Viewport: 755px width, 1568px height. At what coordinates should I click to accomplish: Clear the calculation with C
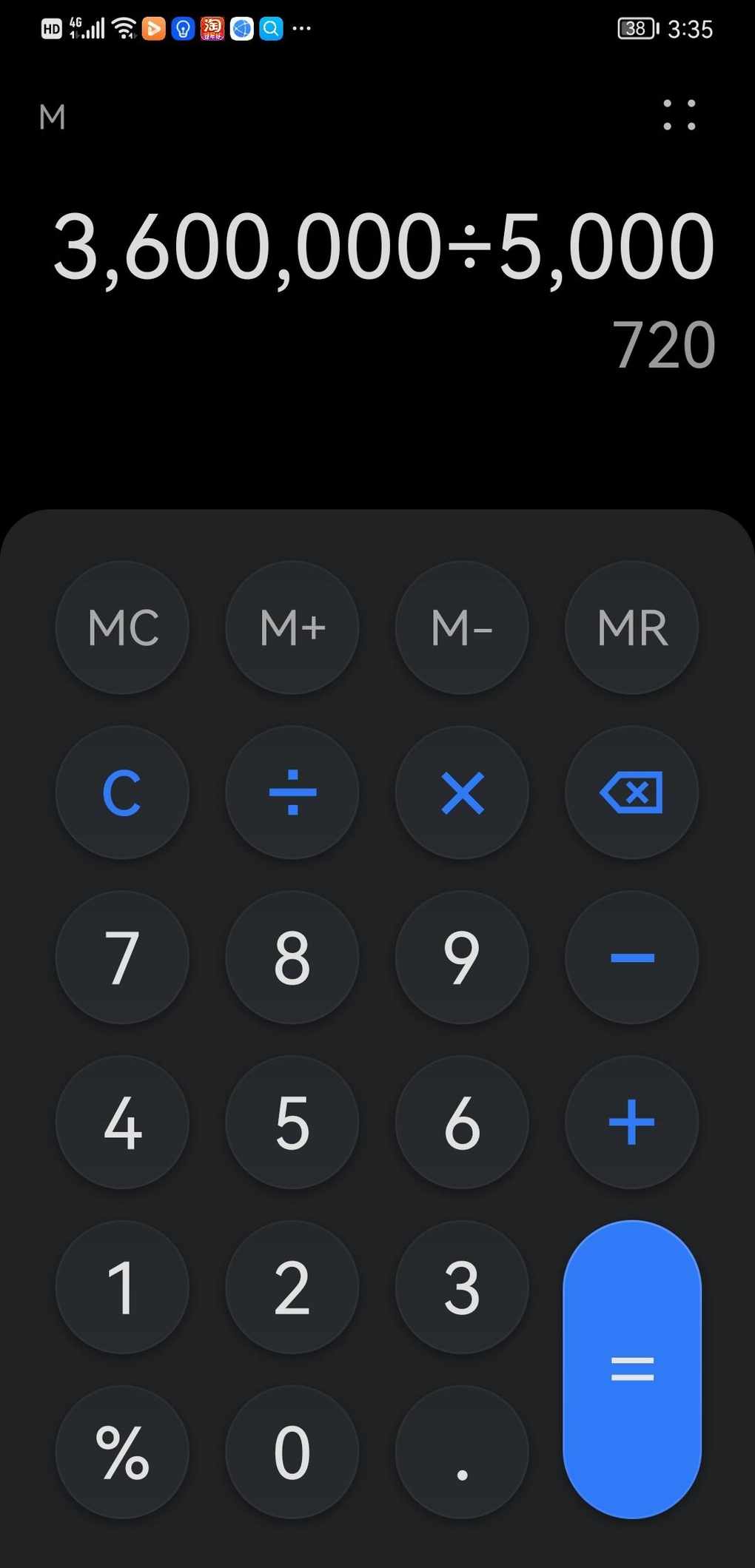(x=122, y=793)
